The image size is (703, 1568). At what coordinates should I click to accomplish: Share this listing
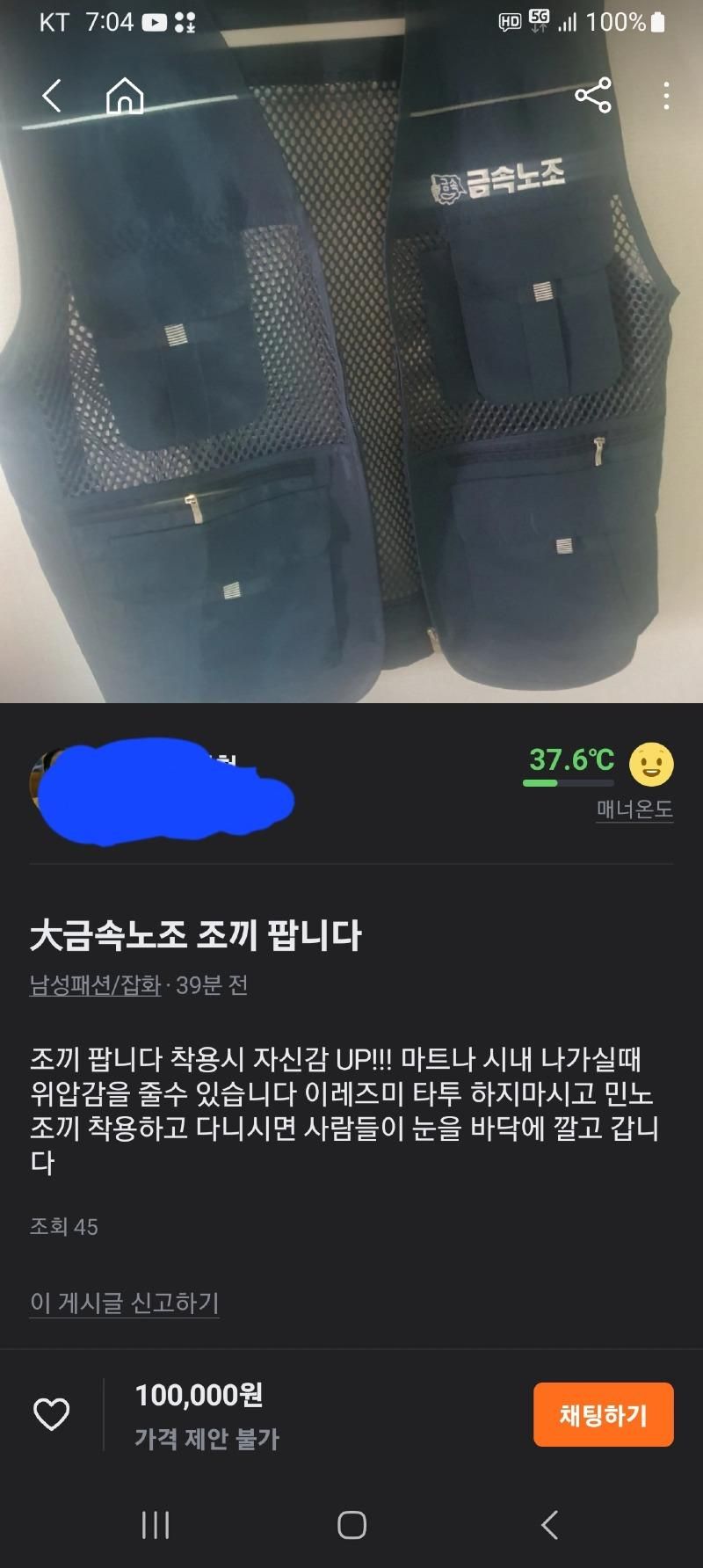593,96
